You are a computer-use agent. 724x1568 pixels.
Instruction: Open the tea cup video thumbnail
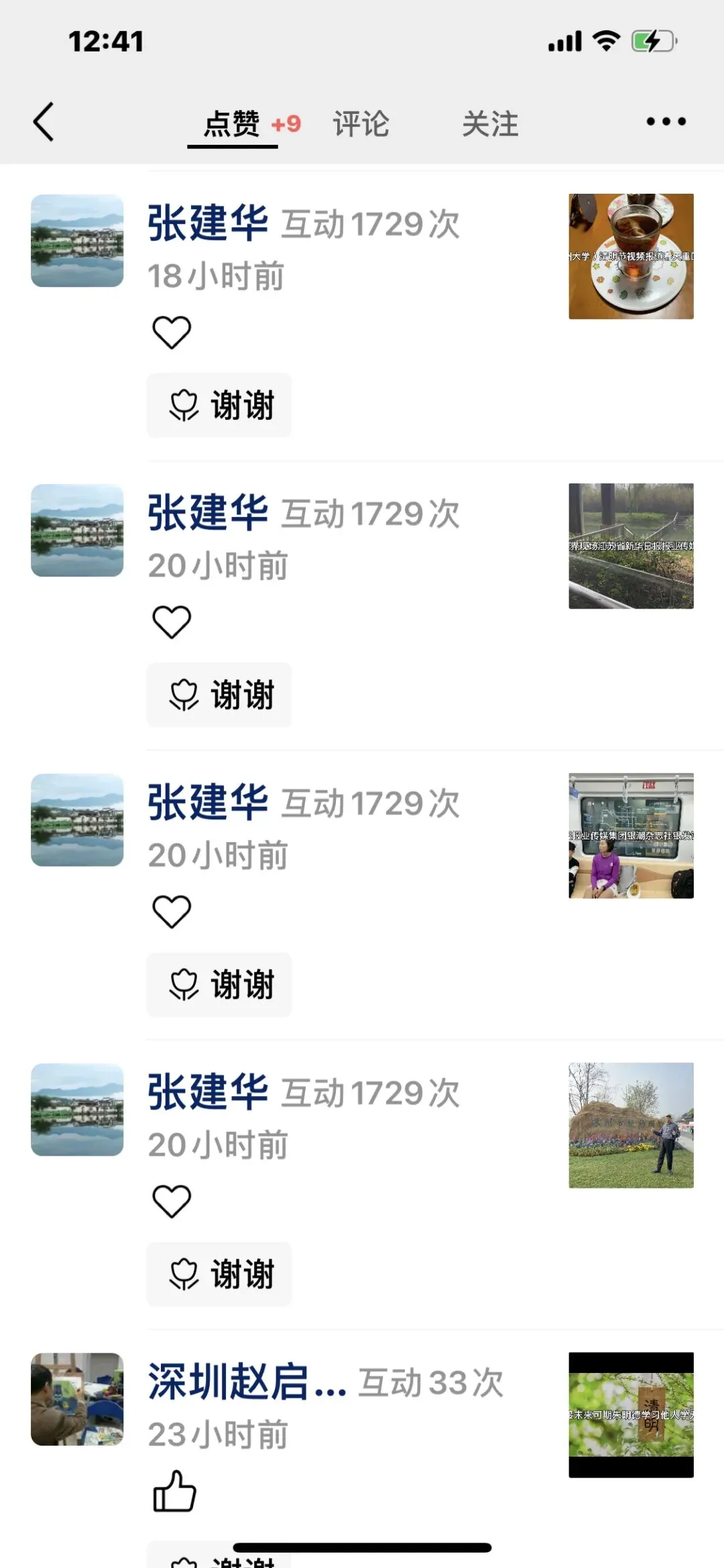pos(631,256)
